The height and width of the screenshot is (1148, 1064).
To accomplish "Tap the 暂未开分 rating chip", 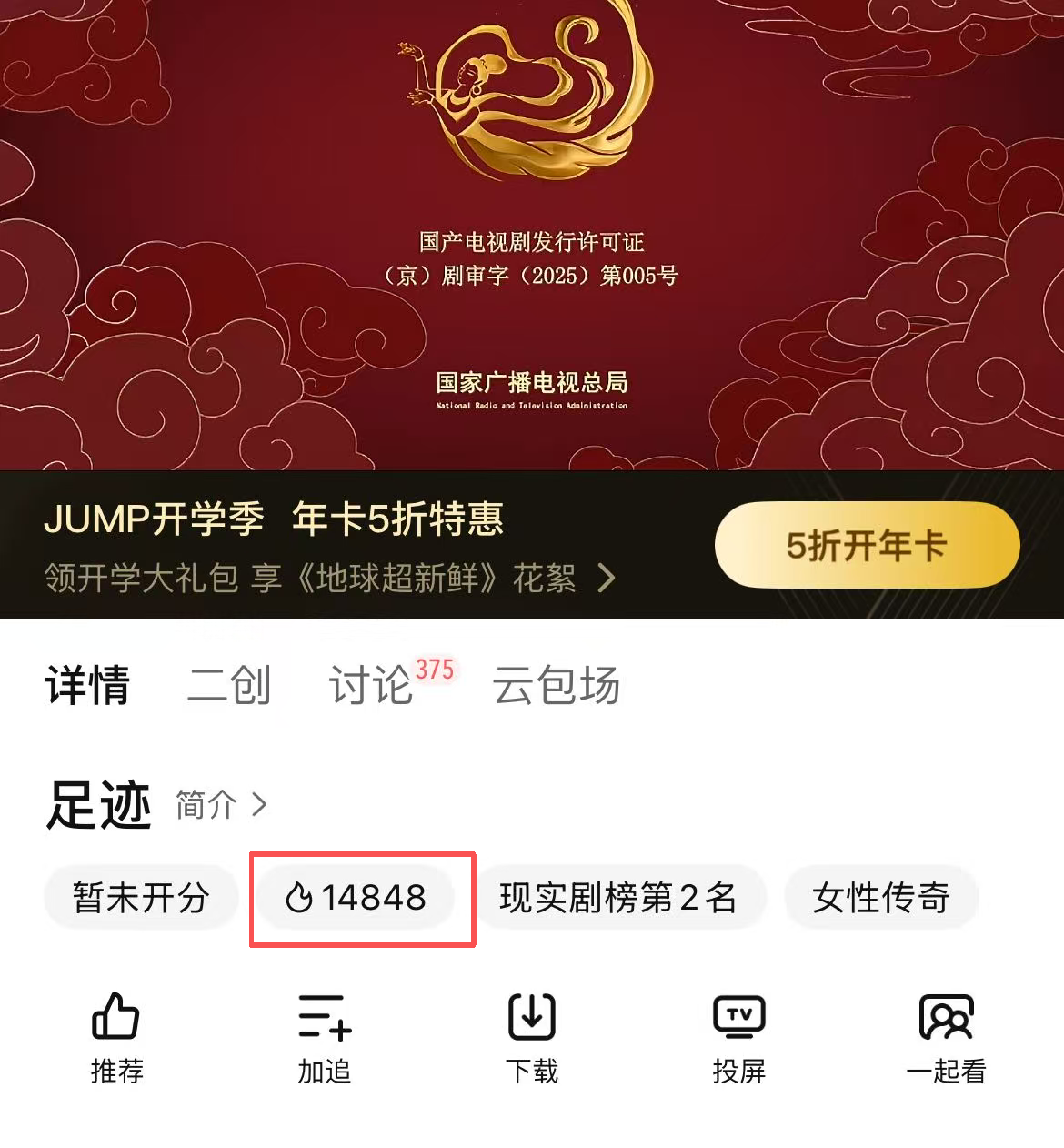I will [141, 898].
